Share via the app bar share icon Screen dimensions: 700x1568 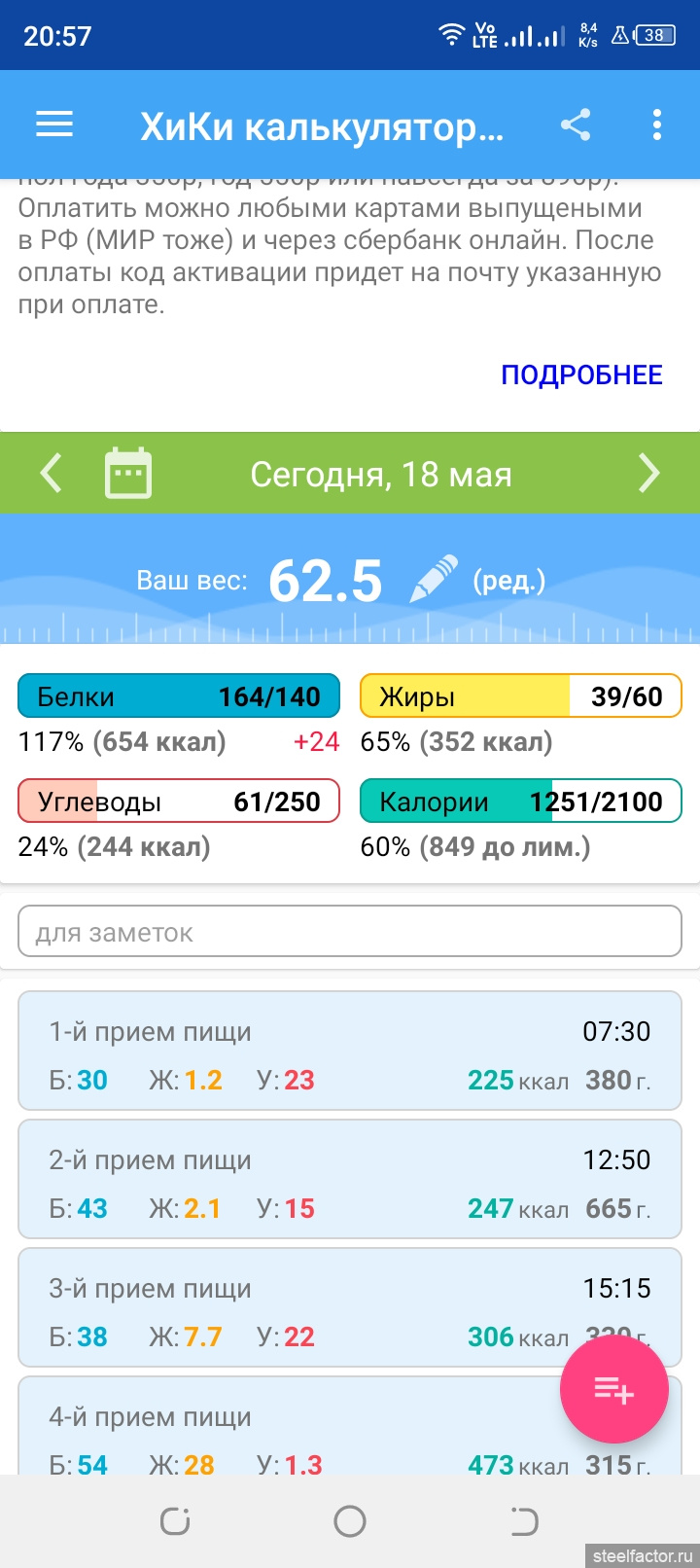[x=576, y=125]
